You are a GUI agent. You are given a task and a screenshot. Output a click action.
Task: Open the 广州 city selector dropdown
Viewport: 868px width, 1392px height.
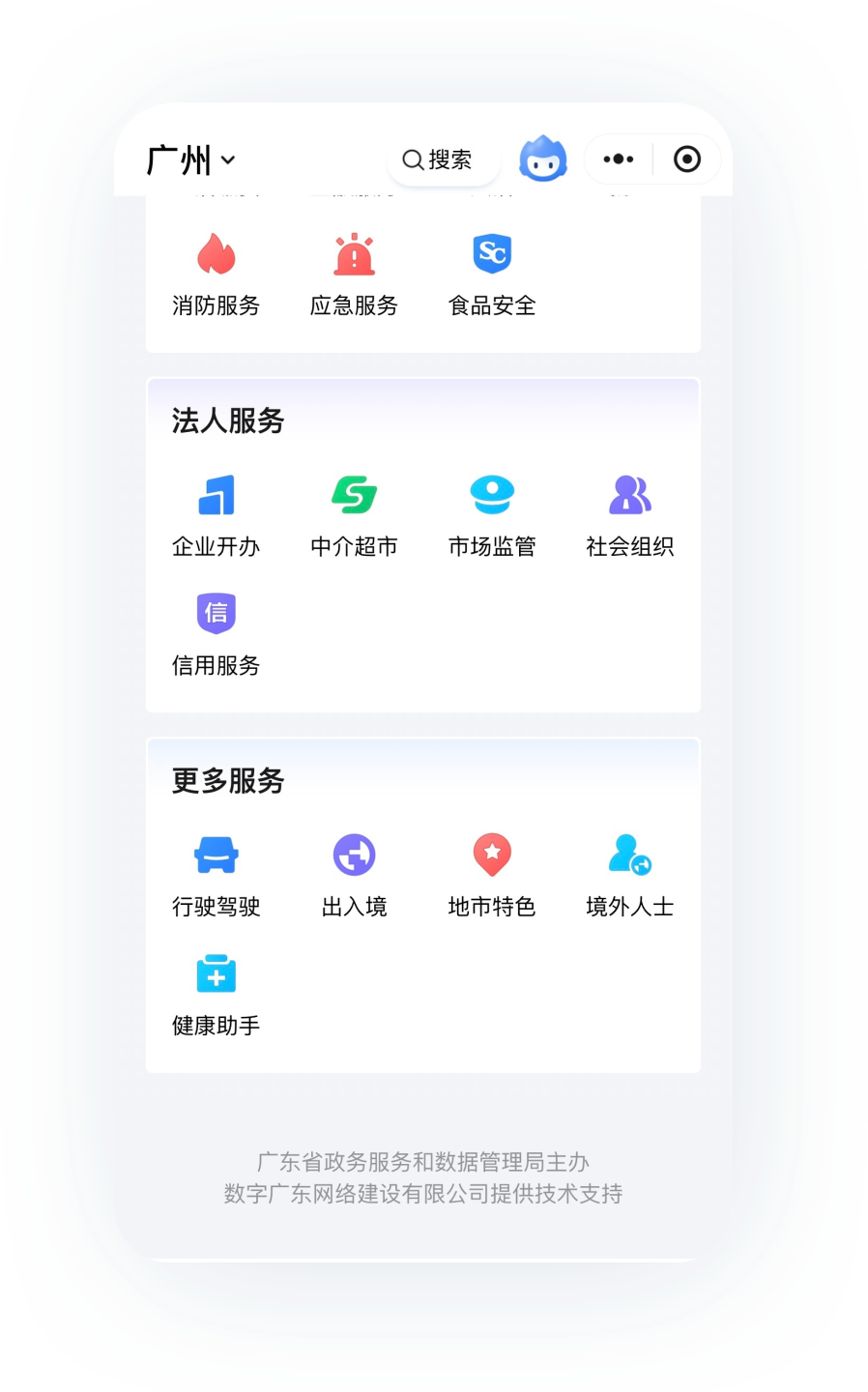[x=190, y=159]
